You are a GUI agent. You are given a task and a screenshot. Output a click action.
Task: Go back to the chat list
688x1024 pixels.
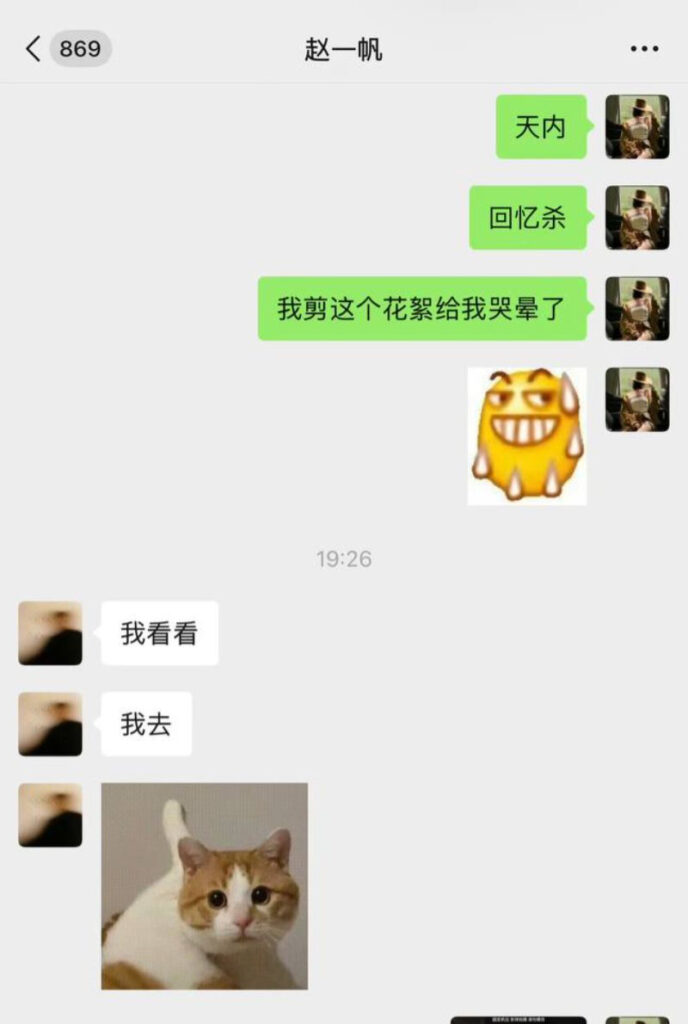point(35,49)
